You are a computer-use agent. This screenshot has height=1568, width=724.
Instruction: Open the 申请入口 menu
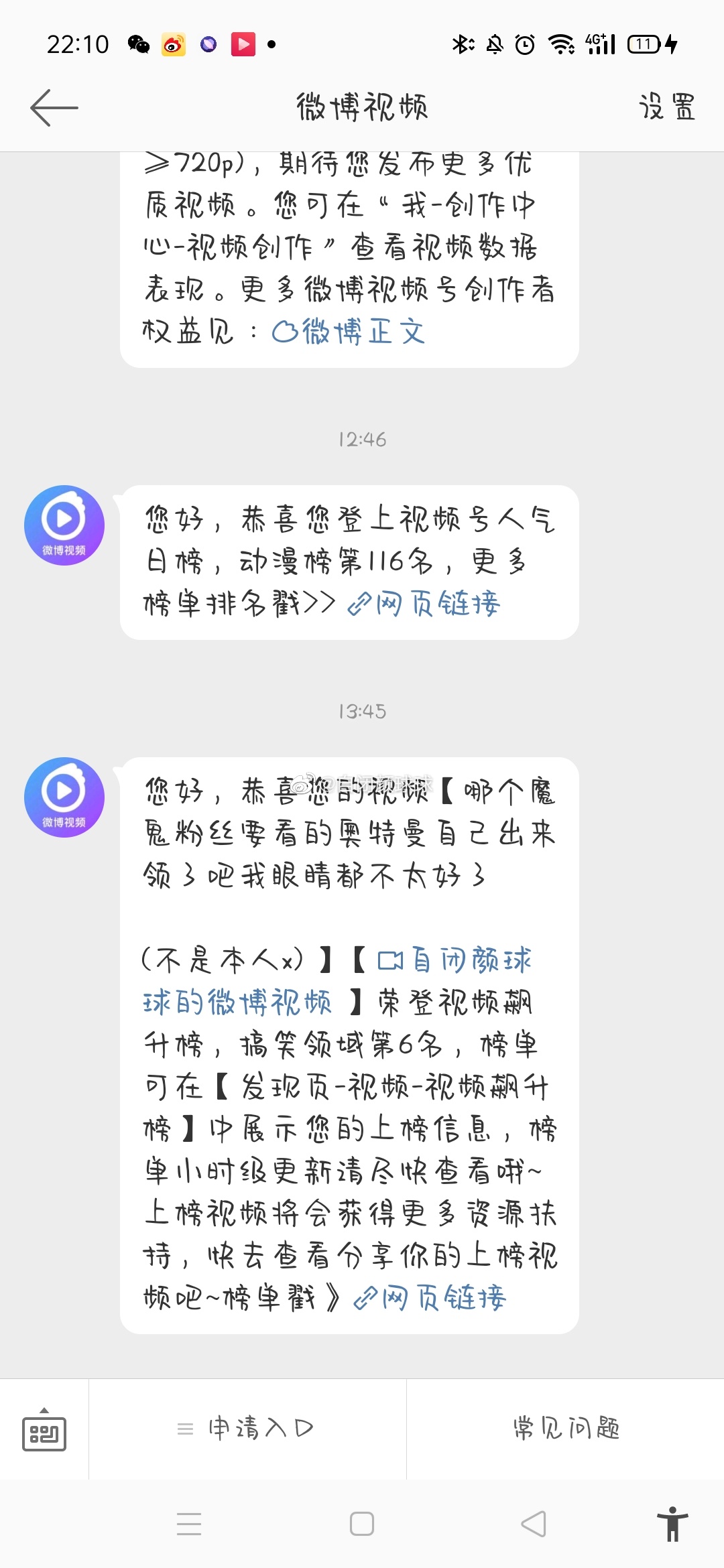[x=247, y=1429]
